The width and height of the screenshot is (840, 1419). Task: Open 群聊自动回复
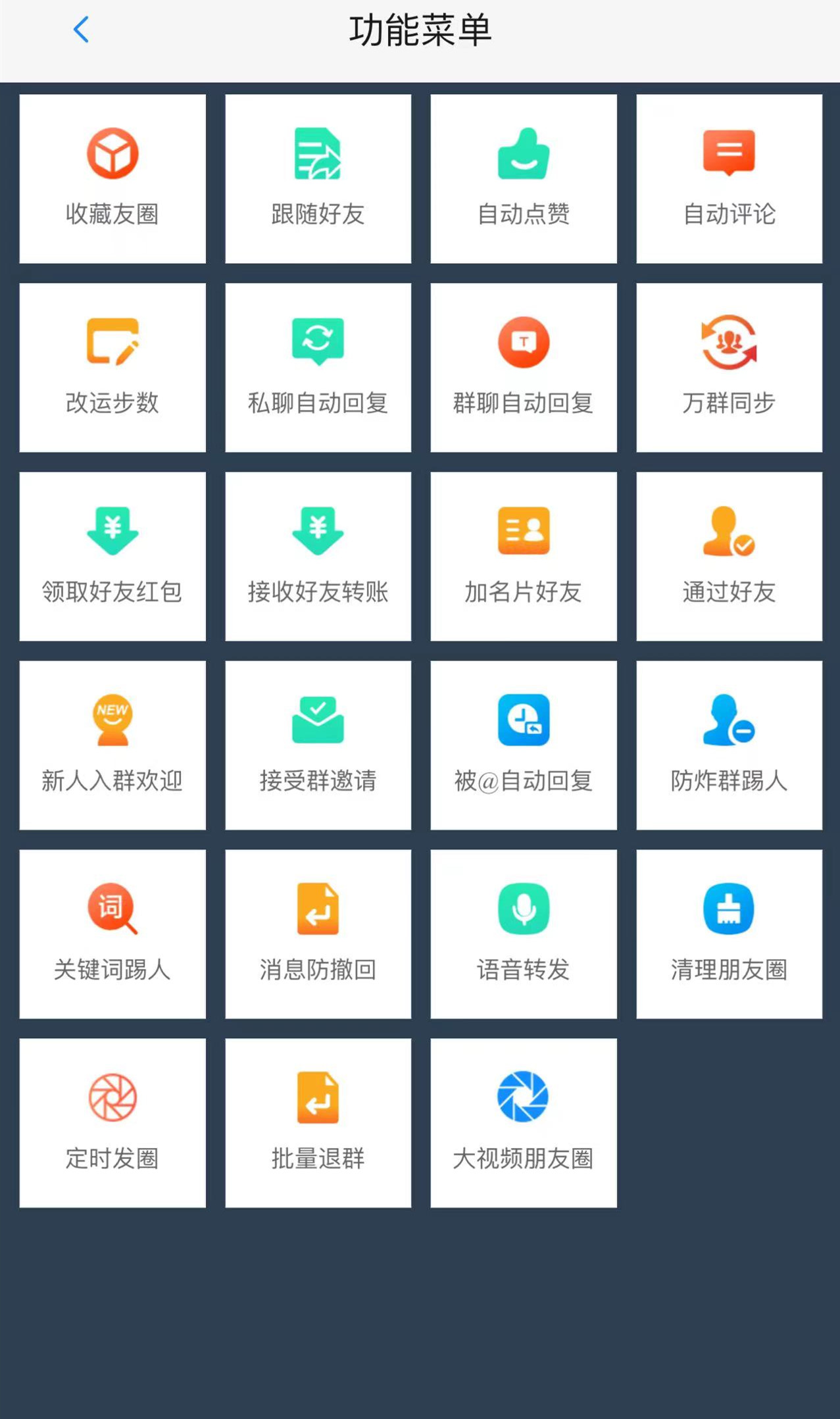pos(524,368)
